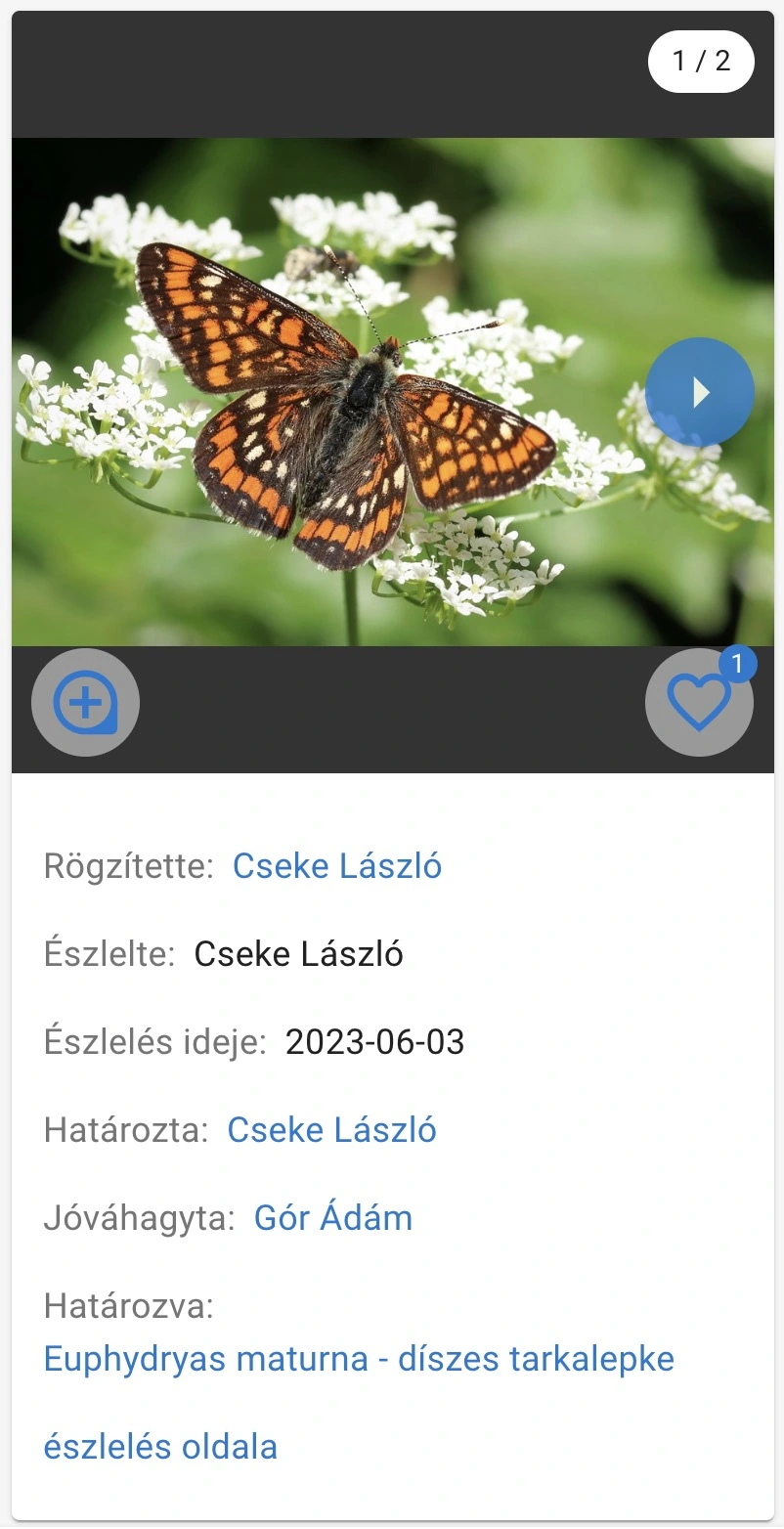Click the 1 / 2 image counter
The height and width of the screenshot is (1529, 784).
click(703, 61)
